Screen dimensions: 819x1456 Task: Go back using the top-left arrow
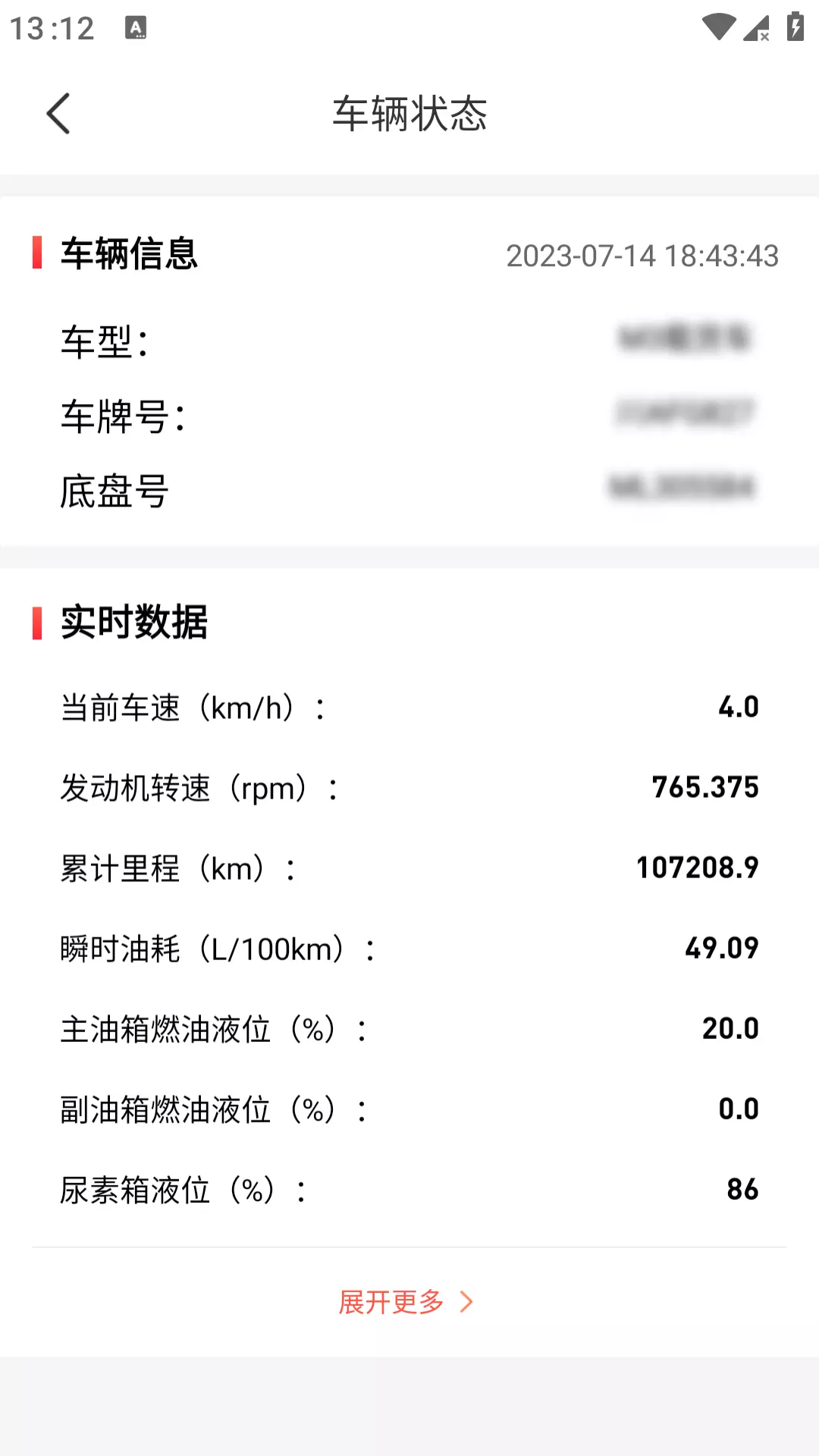[58, 114]
